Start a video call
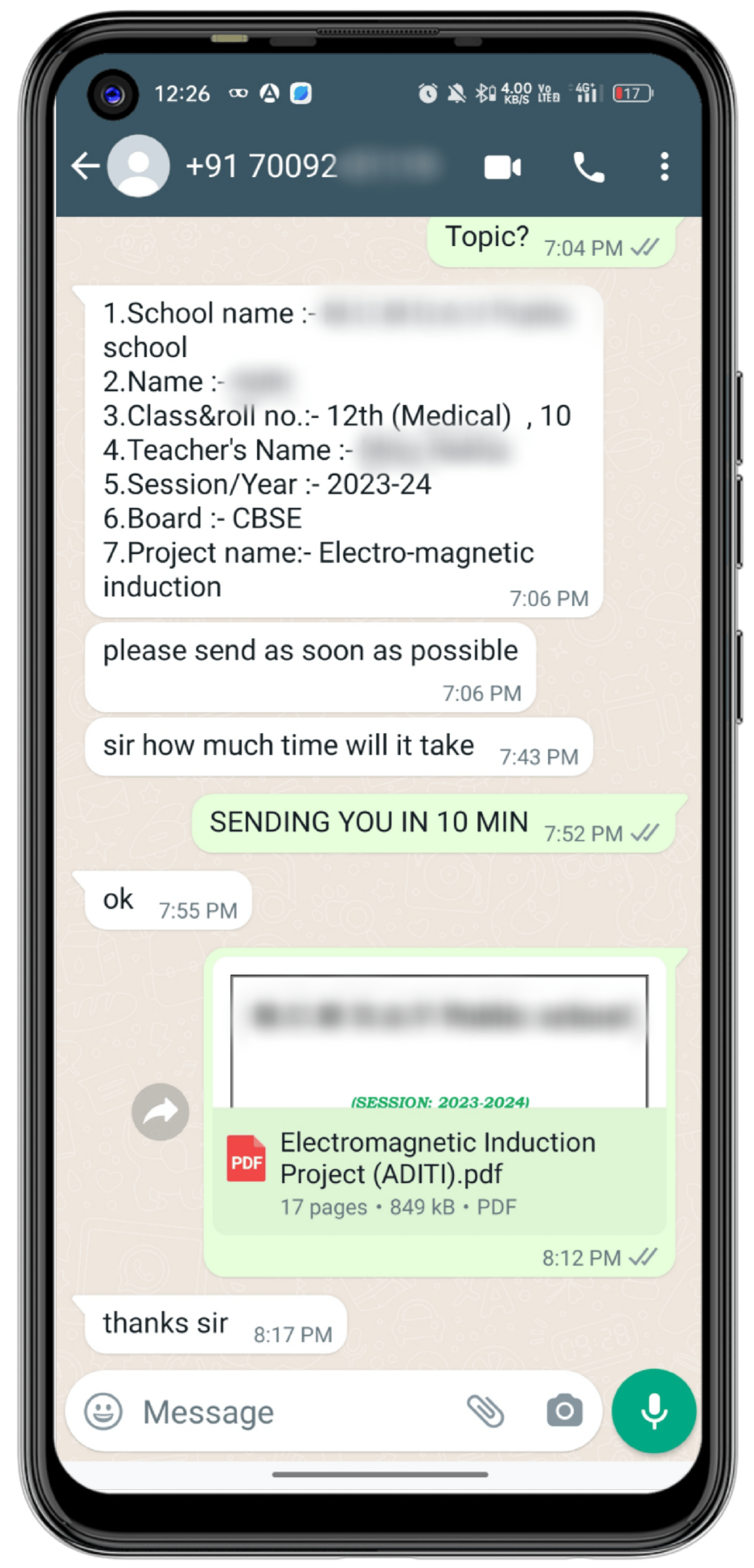This screenshot has height=1568, width=754. click(x=502, y=167)
